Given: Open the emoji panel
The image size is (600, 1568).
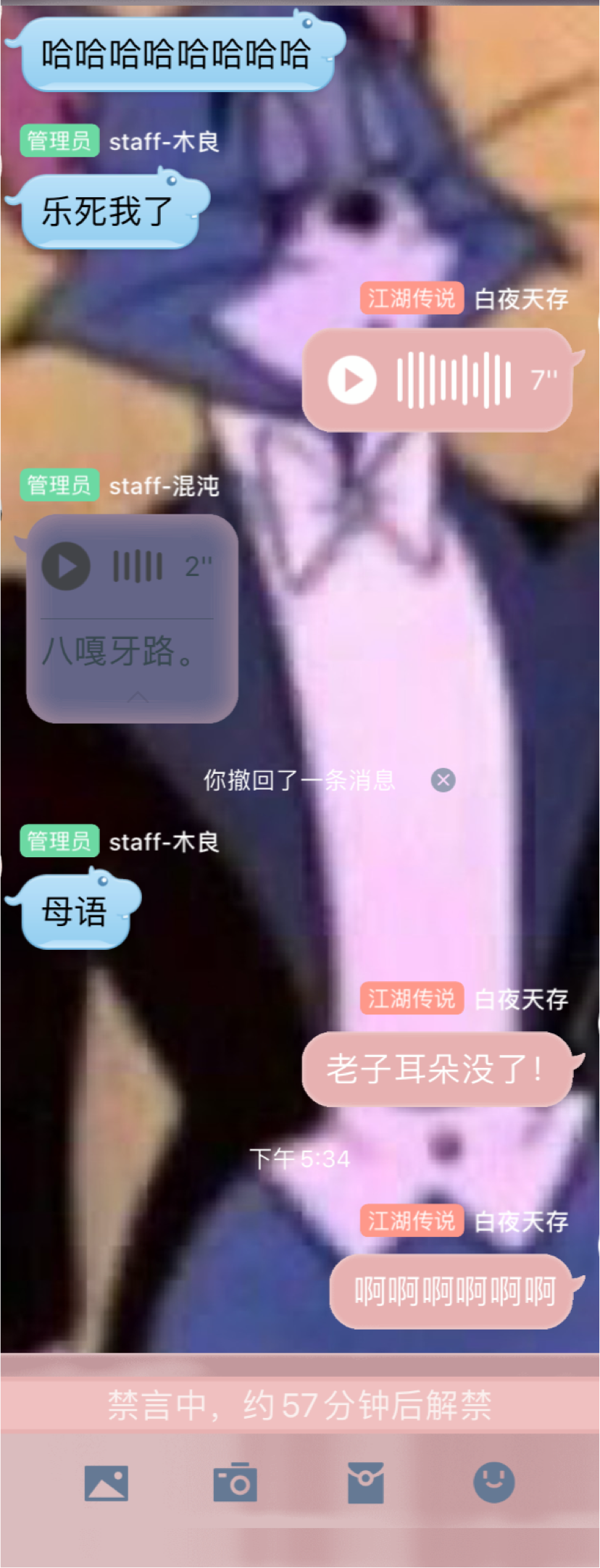Looking at the screenshot, I should (x=494, y=1482).
